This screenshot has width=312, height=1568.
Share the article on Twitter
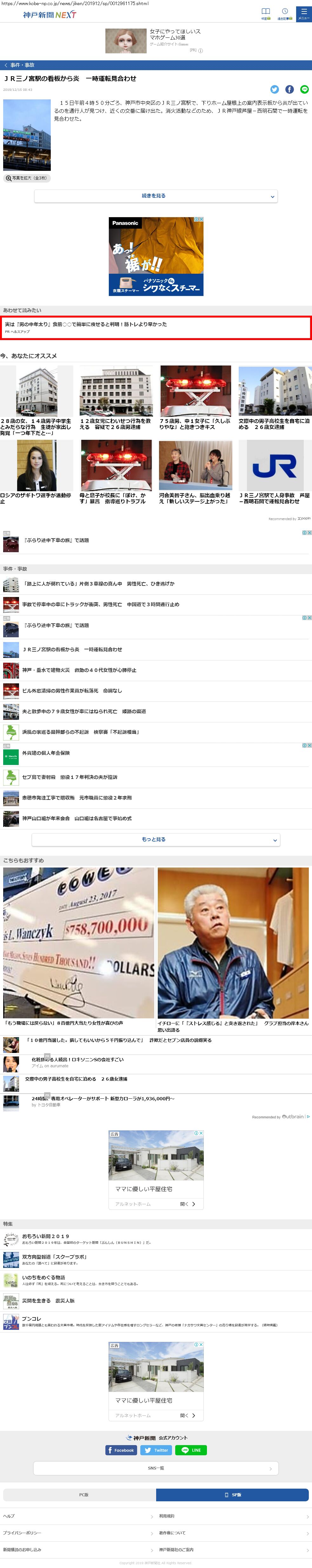point(274,90)
